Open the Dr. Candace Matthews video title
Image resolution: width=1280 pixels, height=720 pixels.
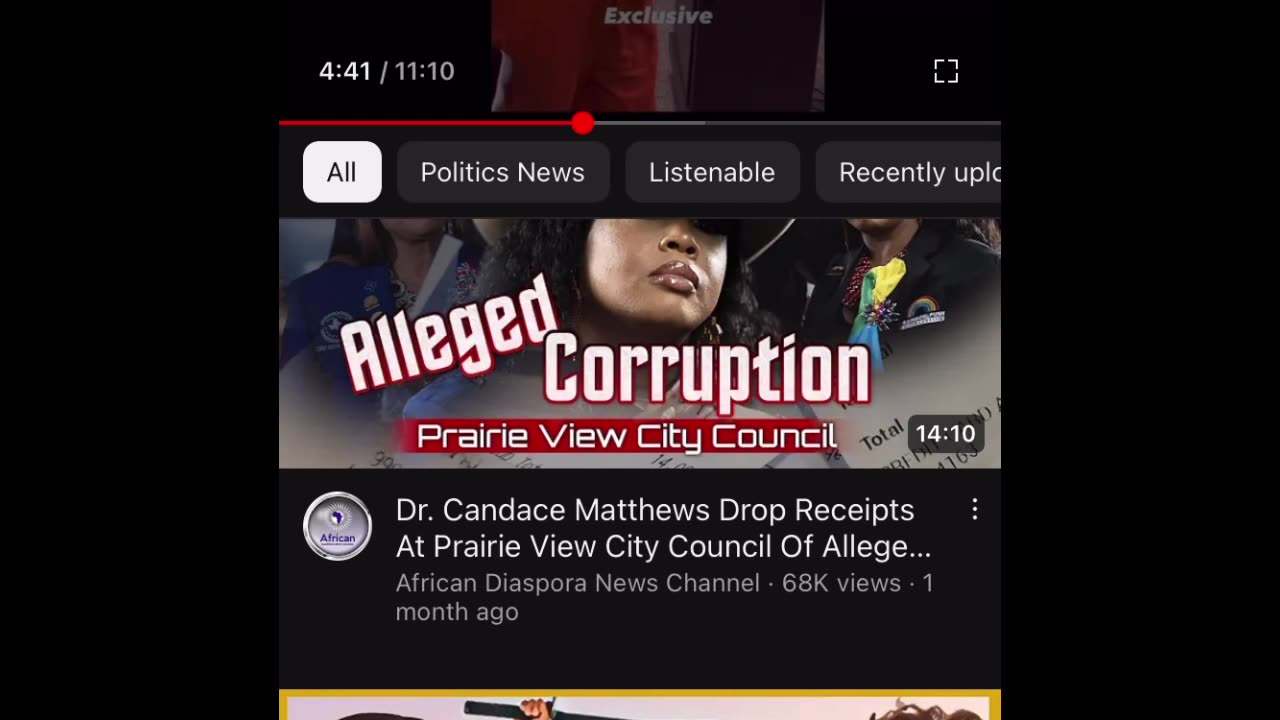(662, 528)
